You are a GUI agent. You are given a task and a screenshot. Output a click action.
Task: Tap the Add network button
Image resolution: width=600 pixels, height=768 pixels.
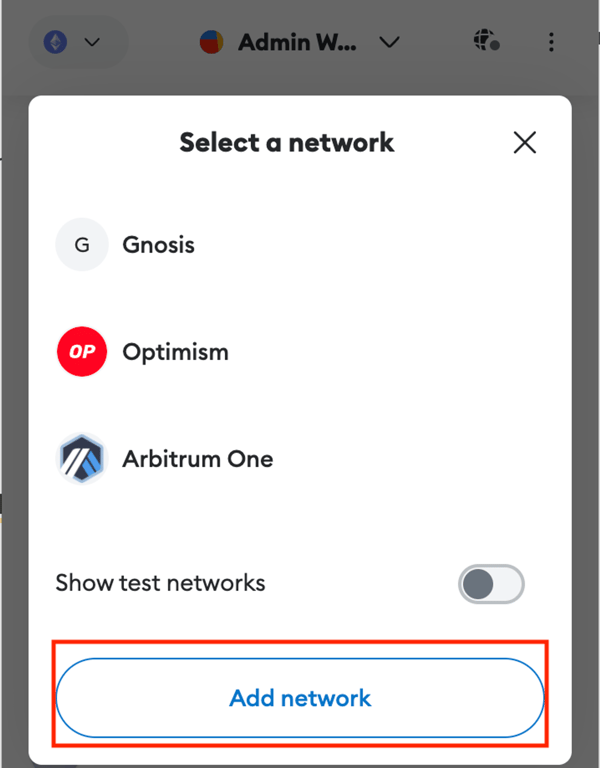[300, 698]
